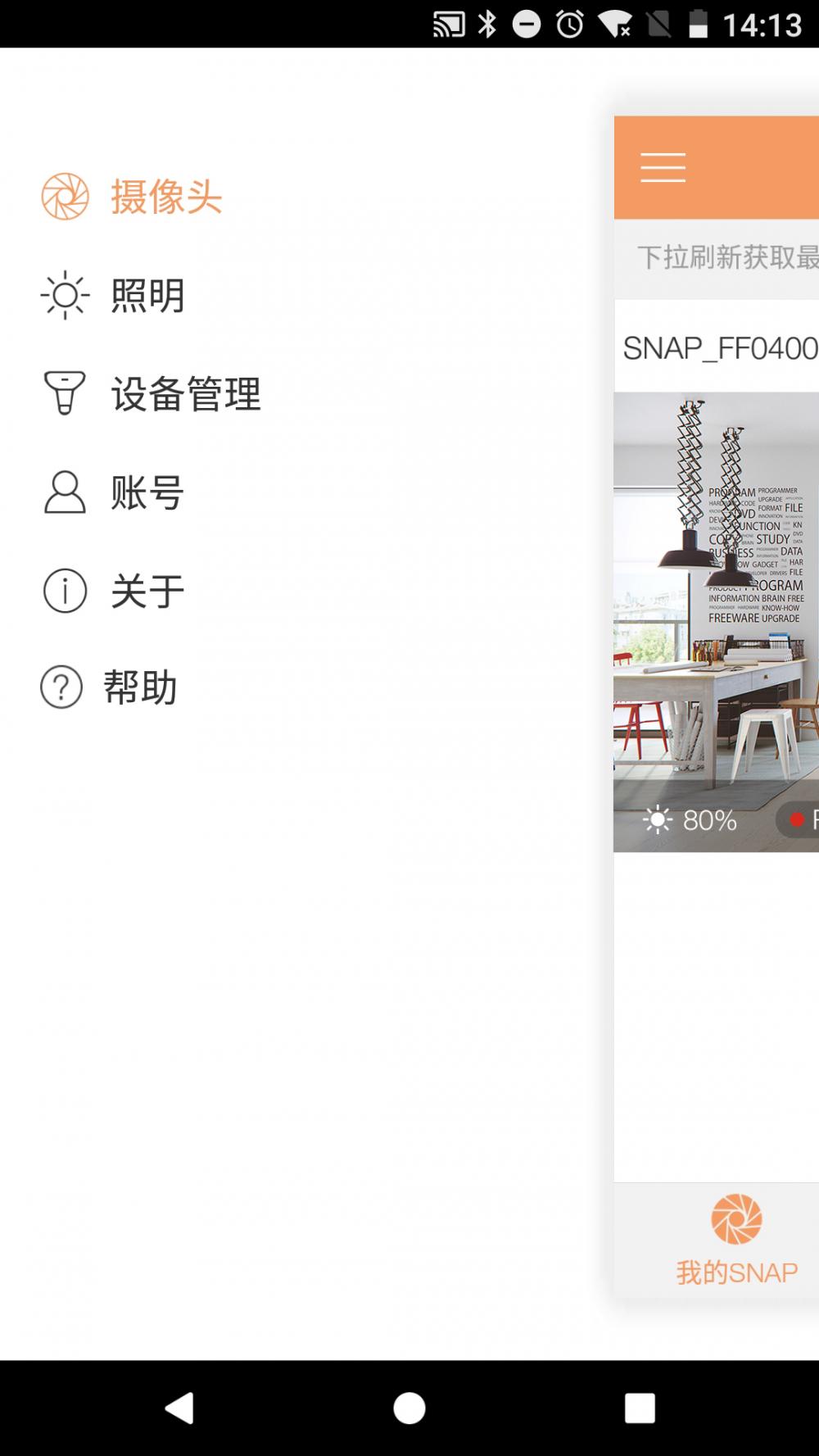Screen dimensions: 819x1456
Task: Click the person icon next to 账号
Action: click(x=63, y=492)
